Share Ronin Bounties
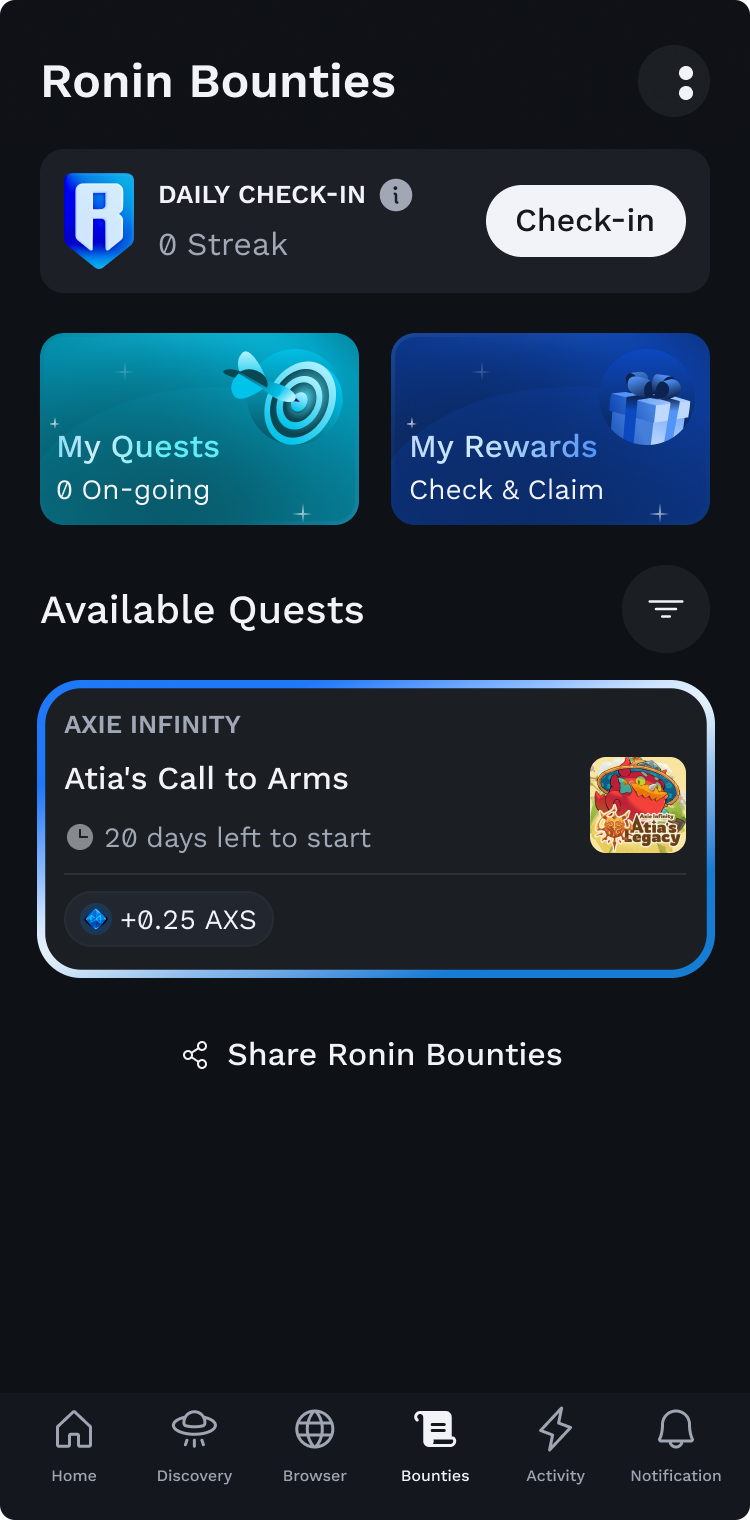Image resolution: width=750 pixels, height=1520 pixels. click(x=373, y=1055)
